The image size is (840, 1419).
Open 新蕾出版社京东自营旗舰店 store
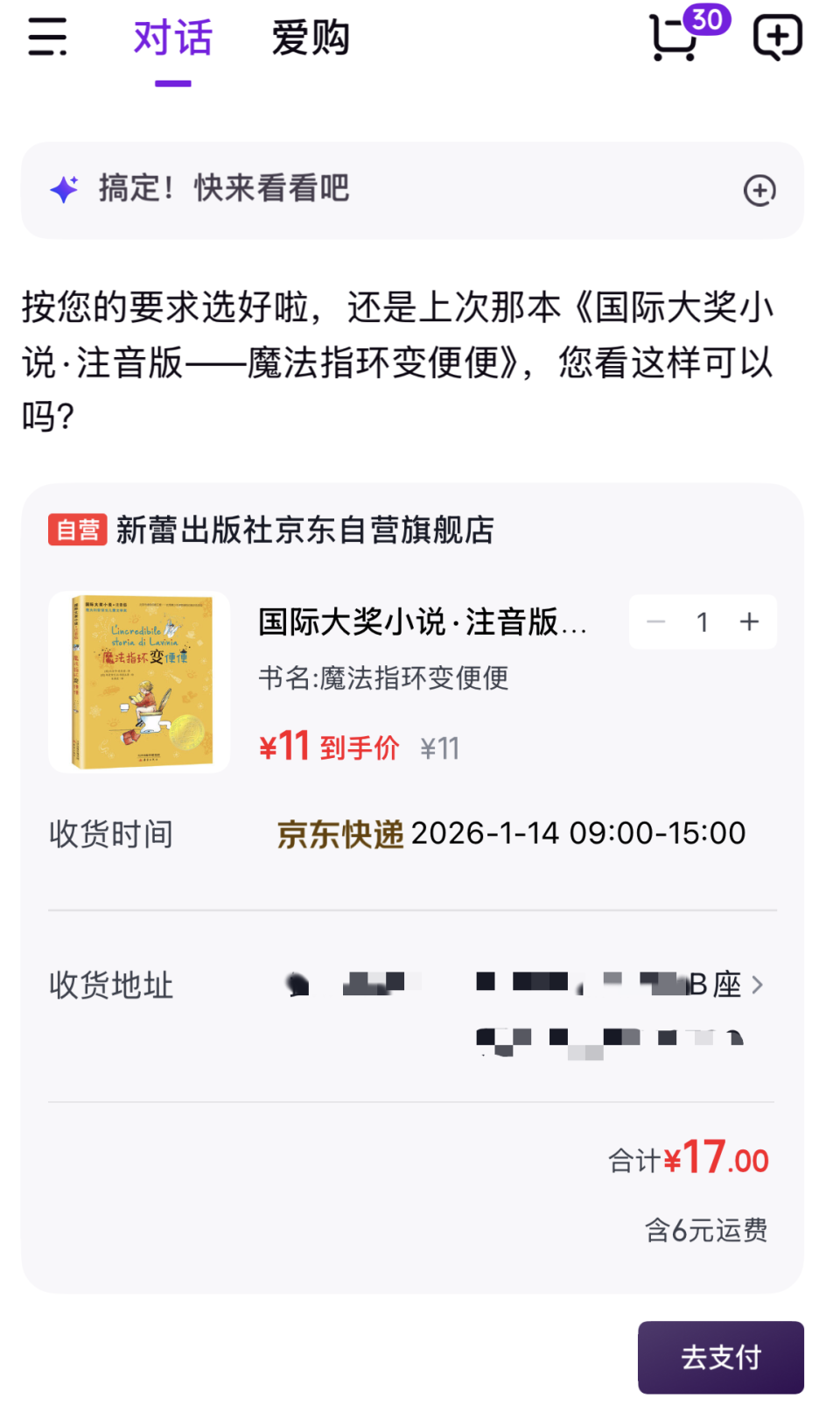point(304,530)
